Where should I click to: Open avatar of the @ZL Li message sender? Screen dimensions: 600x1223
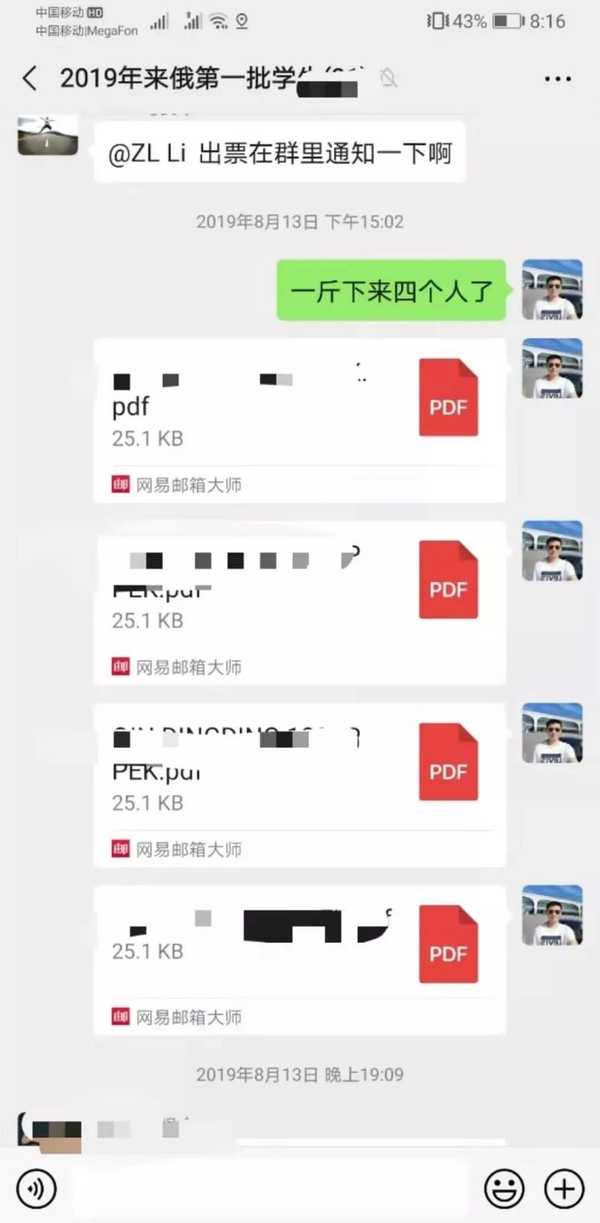(47, 135)
